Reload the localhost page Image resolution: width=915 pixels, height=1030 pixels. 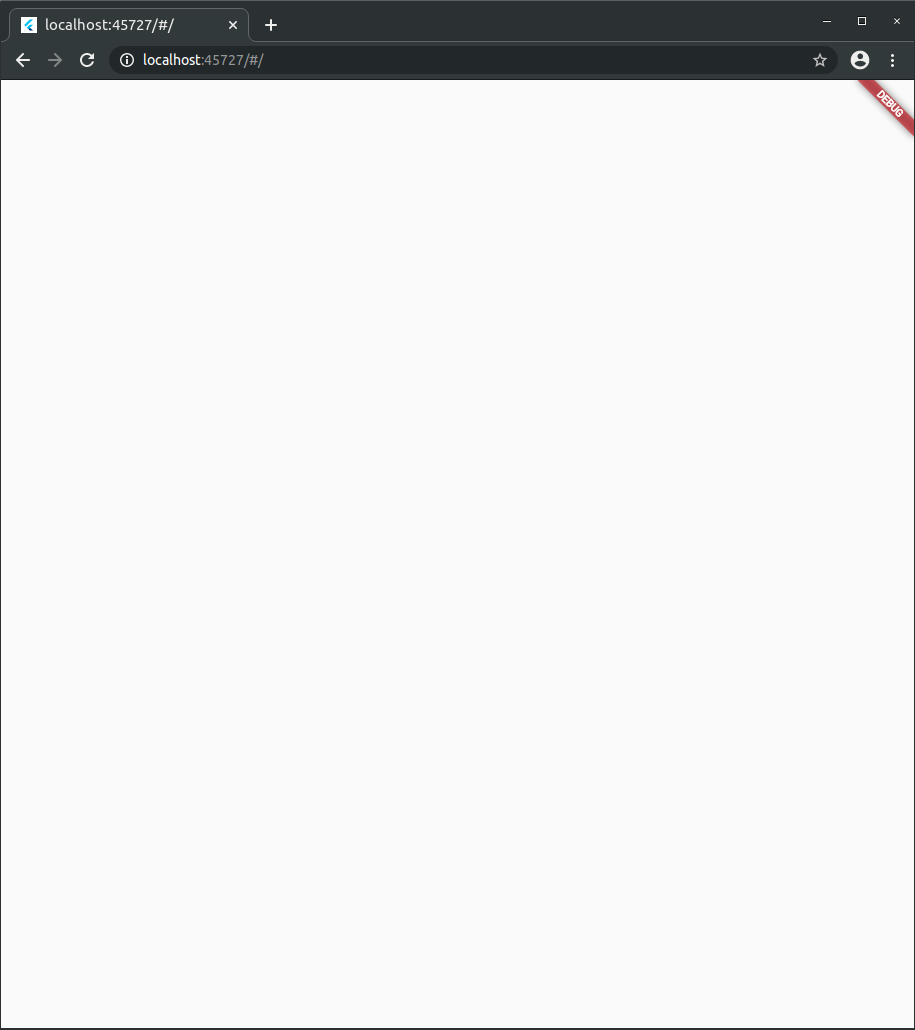[87, 60]
